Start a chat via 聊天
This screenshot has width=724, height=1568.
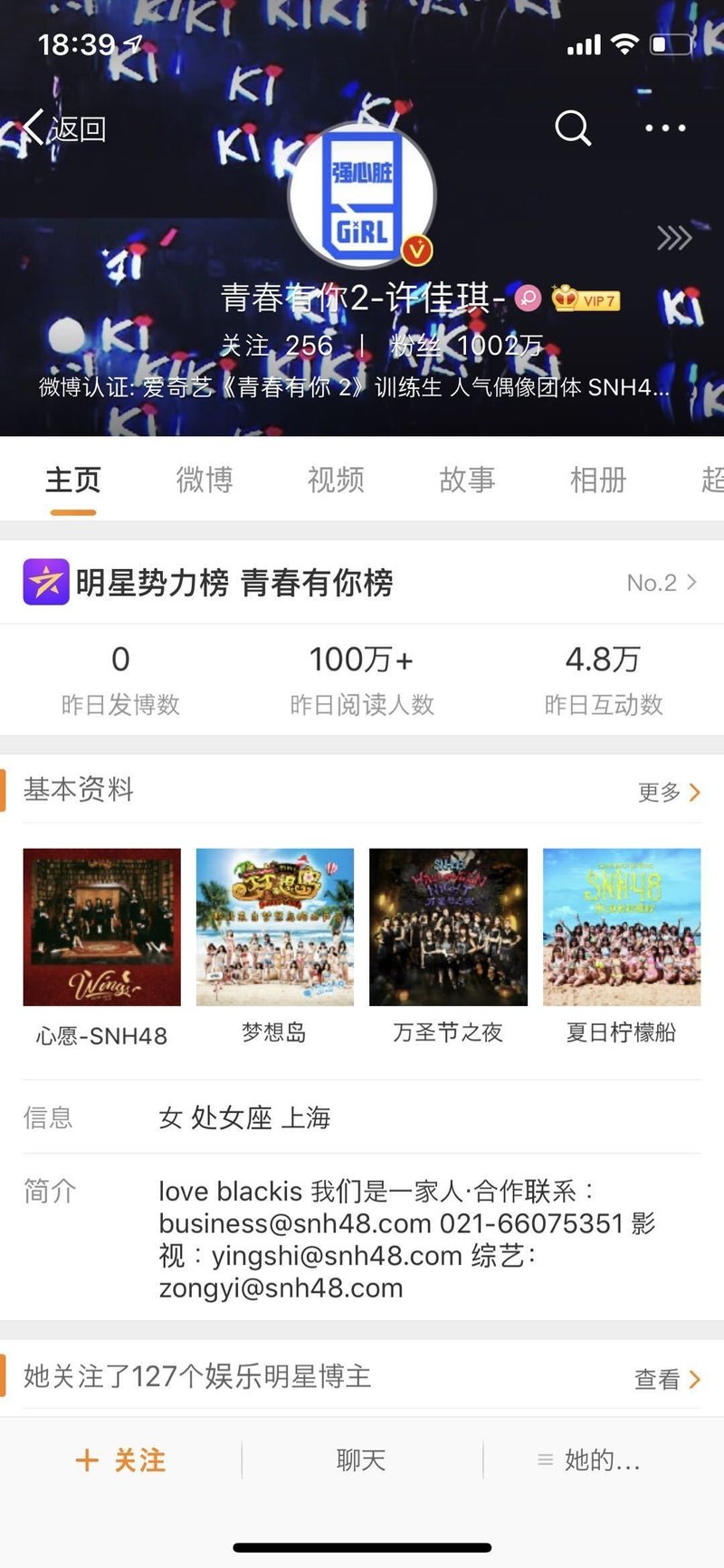pyautogui.click(x=361, y=1460)
